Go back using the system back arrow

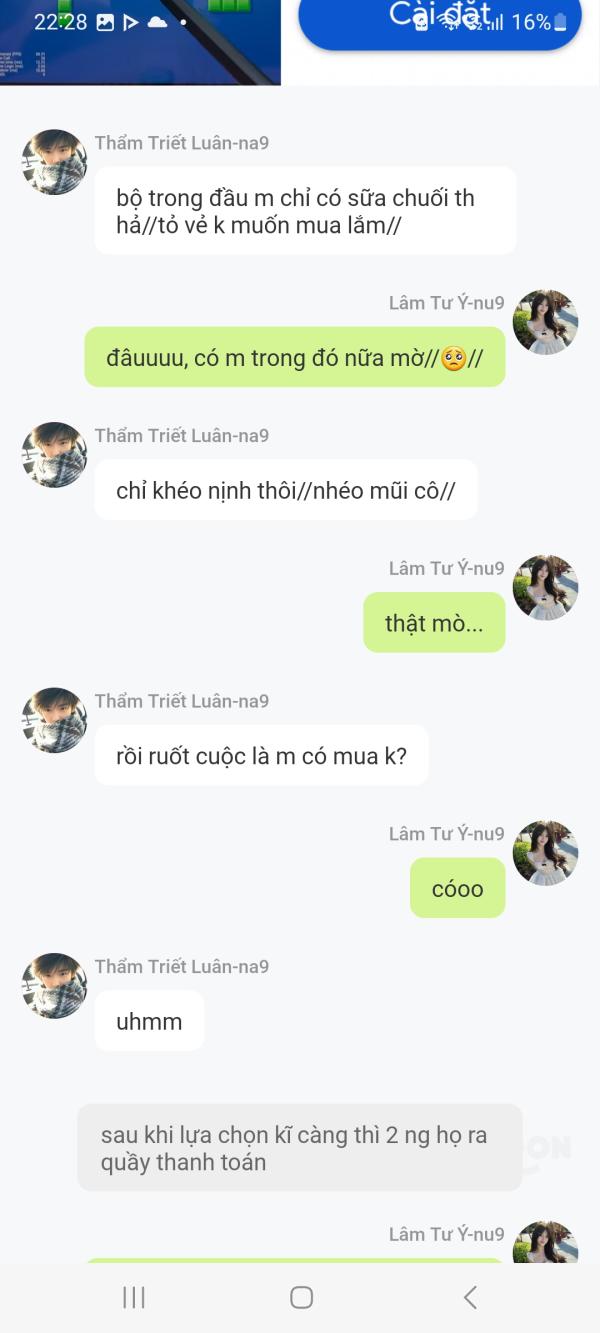470,1297
